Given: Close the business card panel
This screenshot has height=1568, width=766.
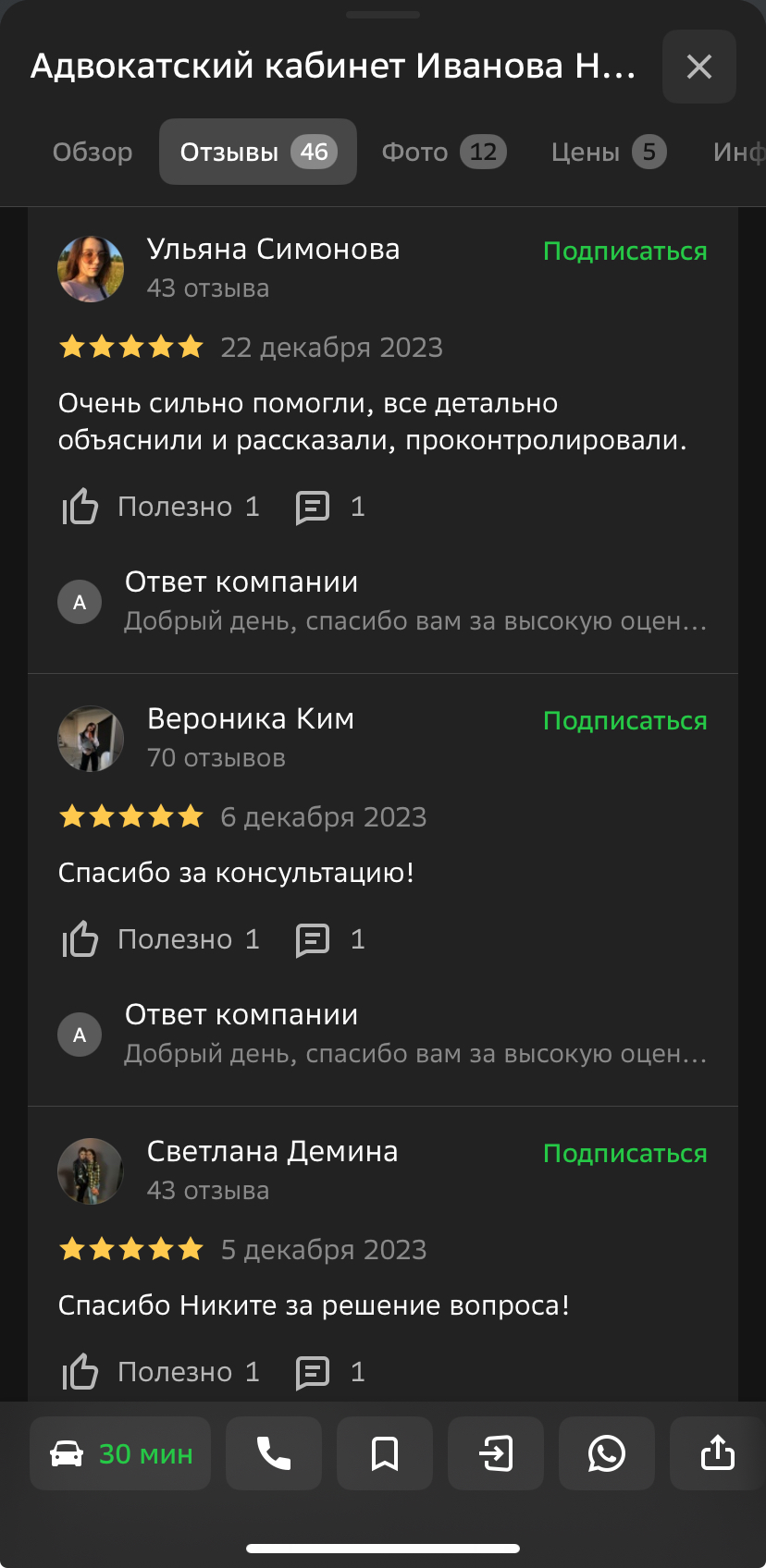Looking at the screenshot, I should [x=698, y=67].
